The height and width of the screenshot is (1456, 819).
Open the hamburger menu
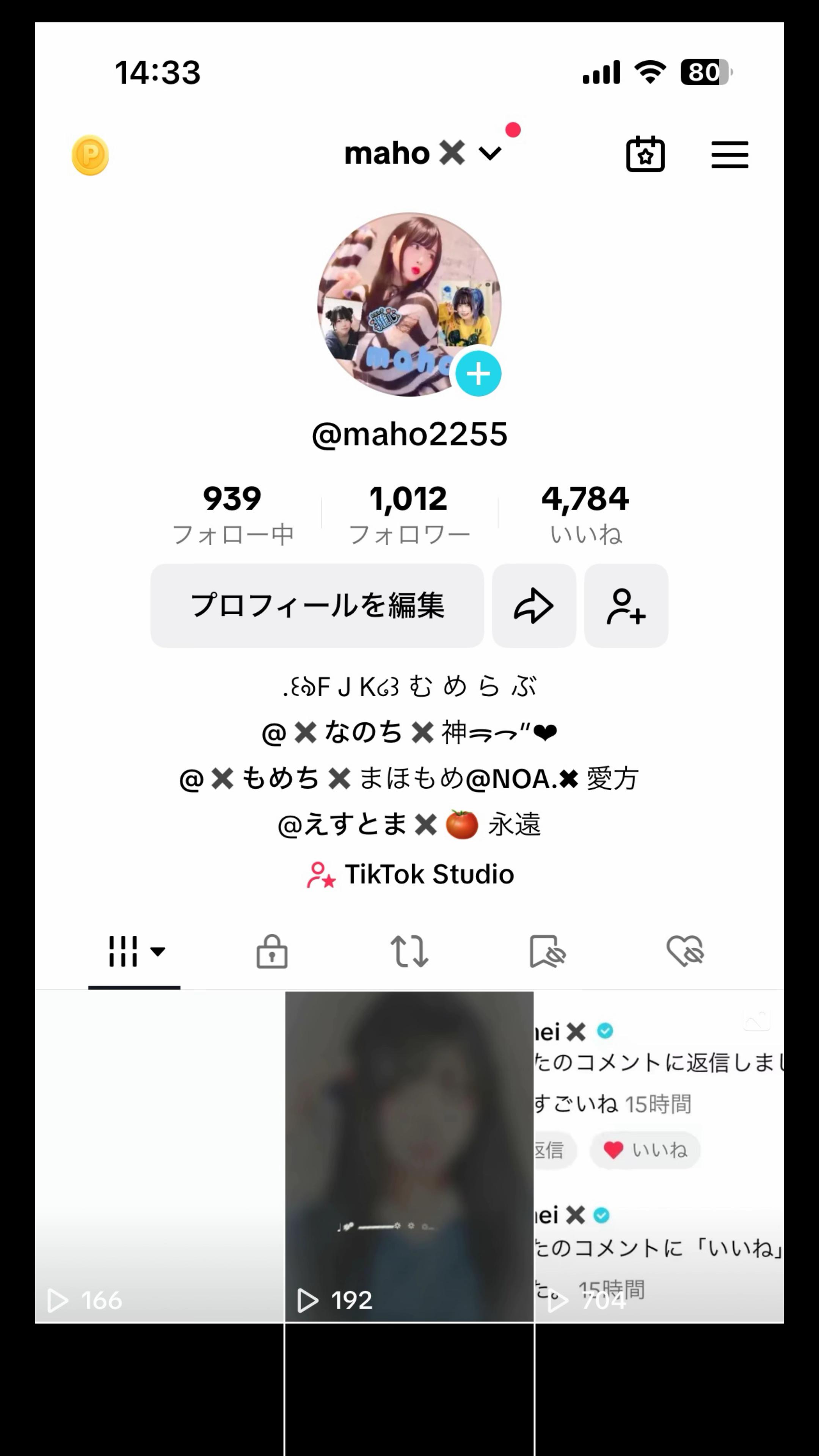(x=729, y=155)
